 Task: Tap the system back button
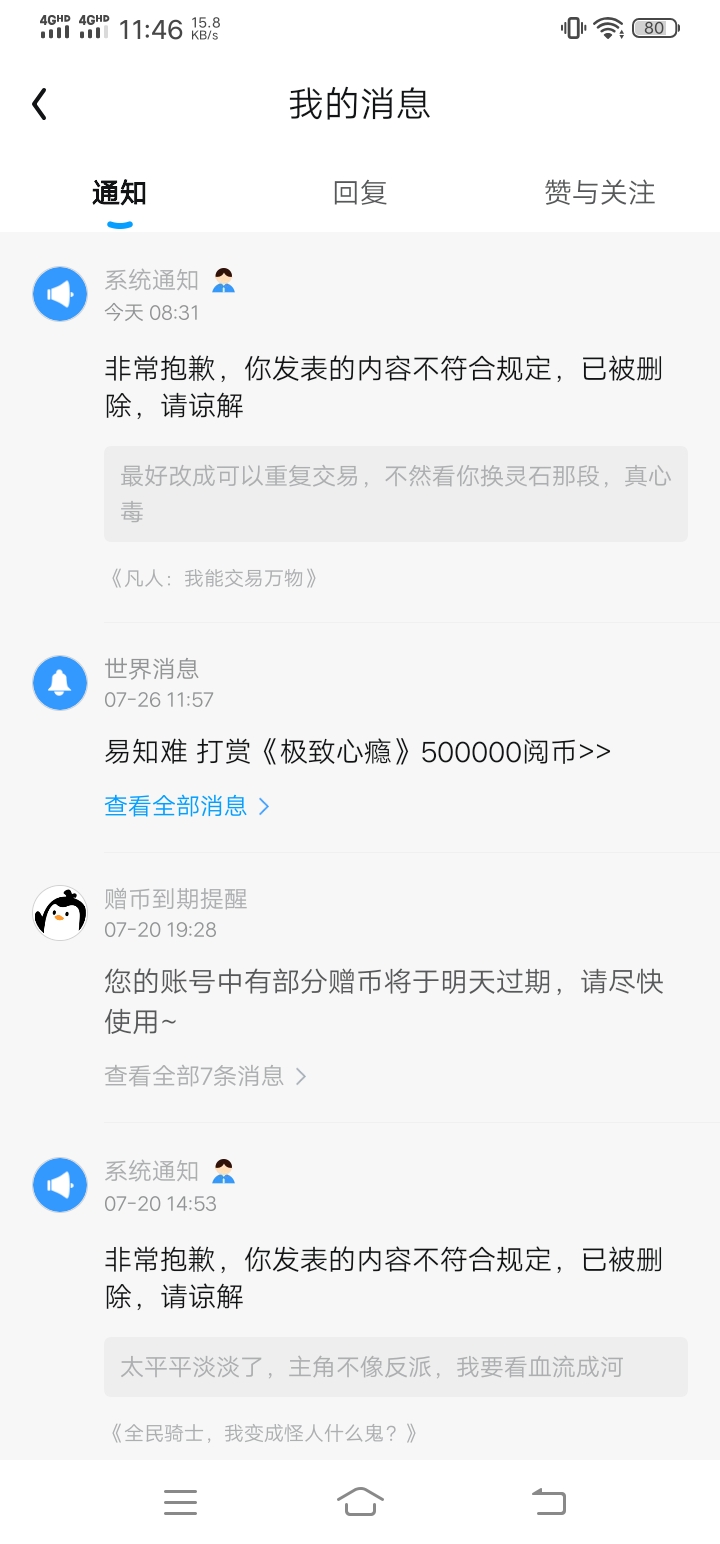[x=548, y=1501]
